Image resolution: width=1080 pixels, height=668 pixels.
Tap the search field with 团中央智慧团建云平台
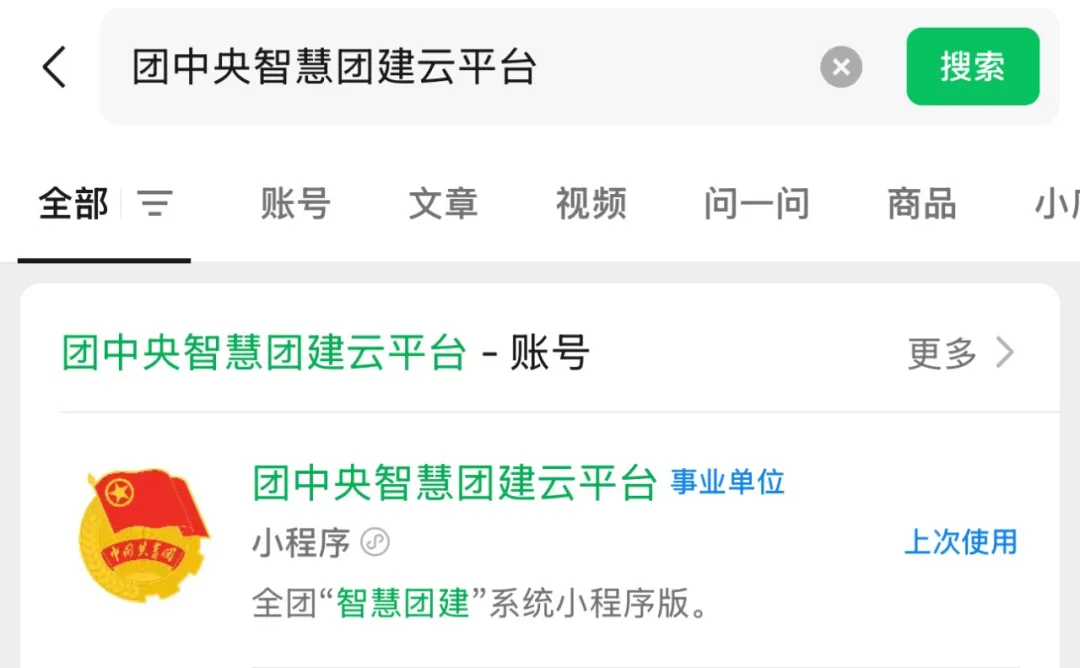point(450,68)
